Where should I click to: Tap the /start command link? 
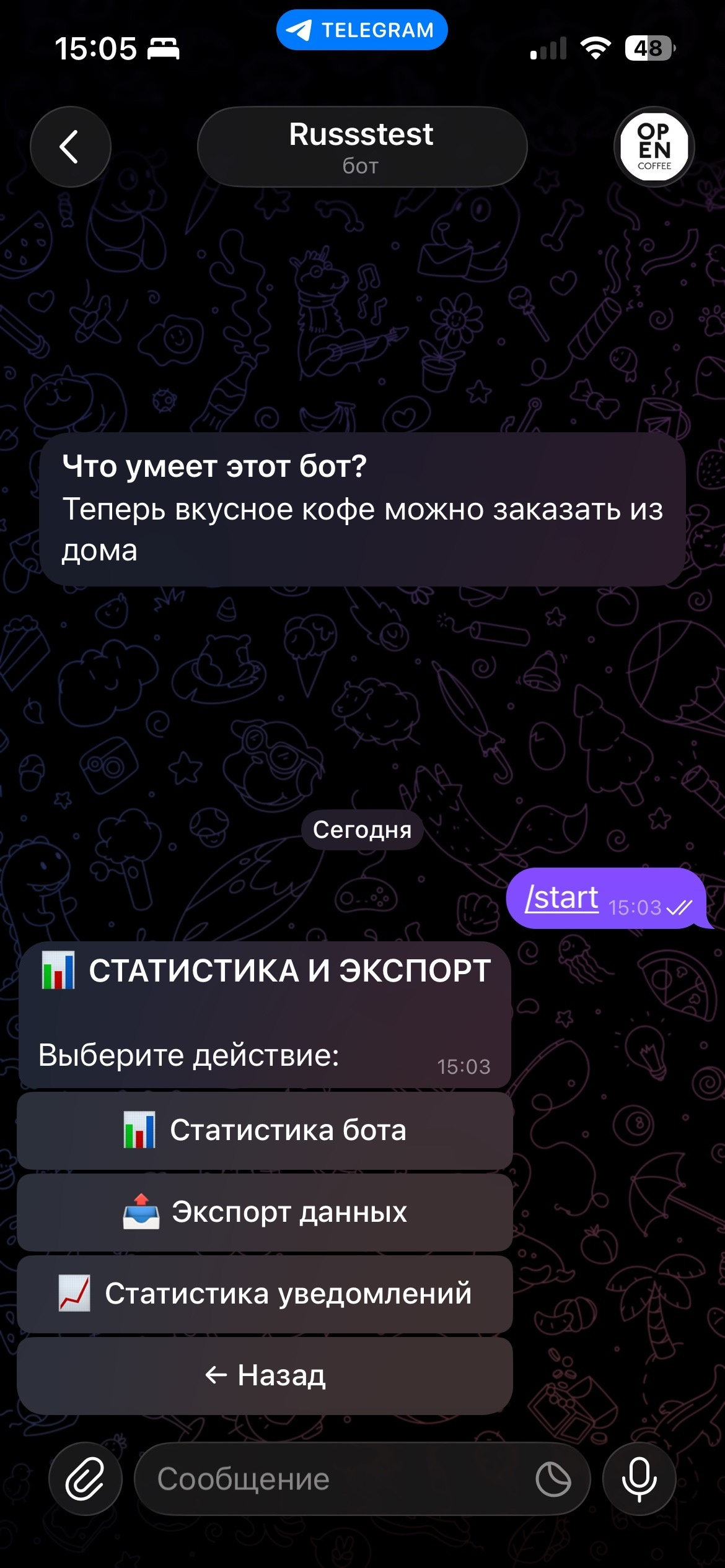click(561, 898)
